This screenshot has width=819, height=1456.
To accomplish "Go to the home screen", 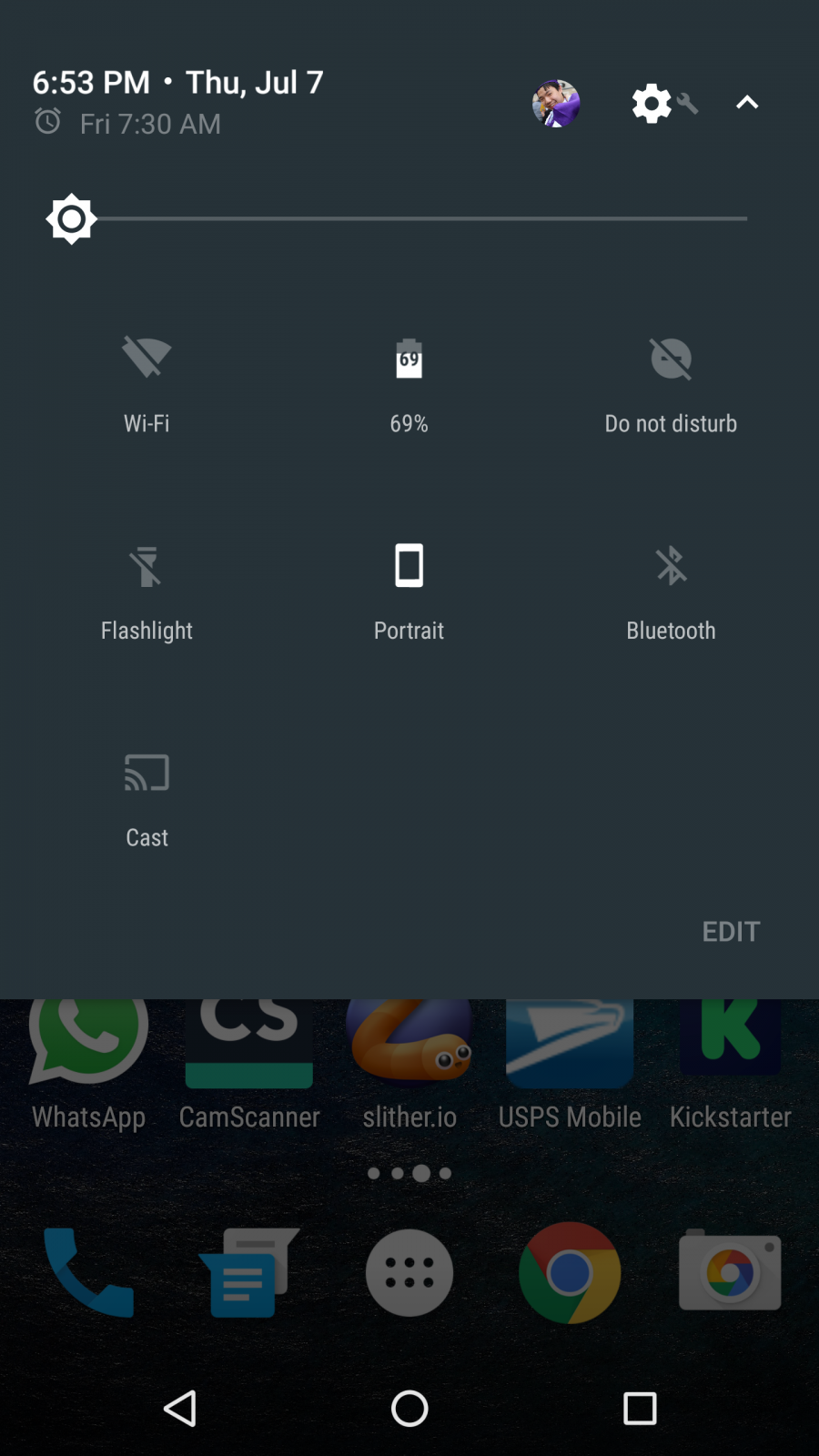I will (409, 1409).
